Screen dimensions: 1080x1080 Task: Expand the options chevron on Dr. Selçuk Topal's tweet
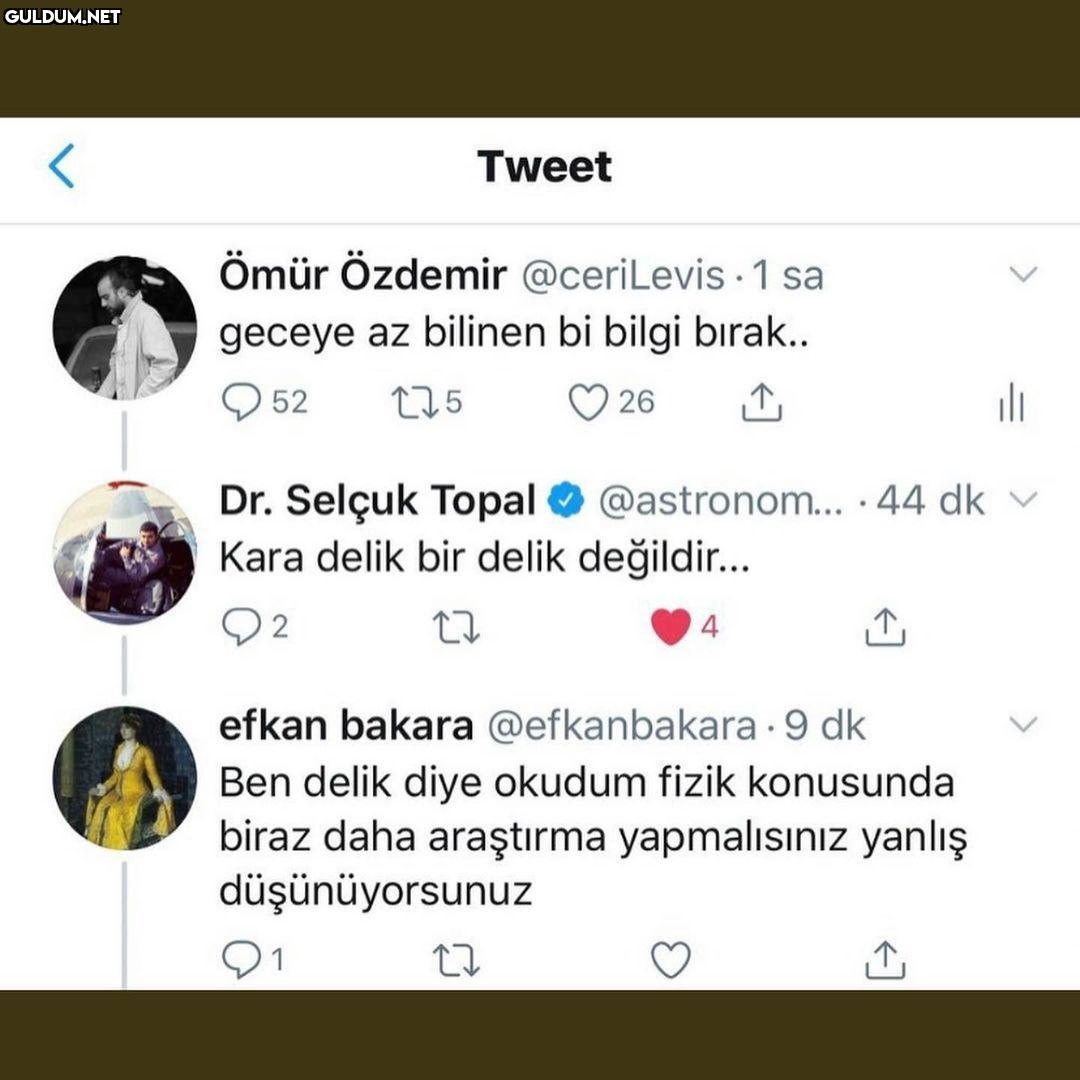click(1023, 499)
